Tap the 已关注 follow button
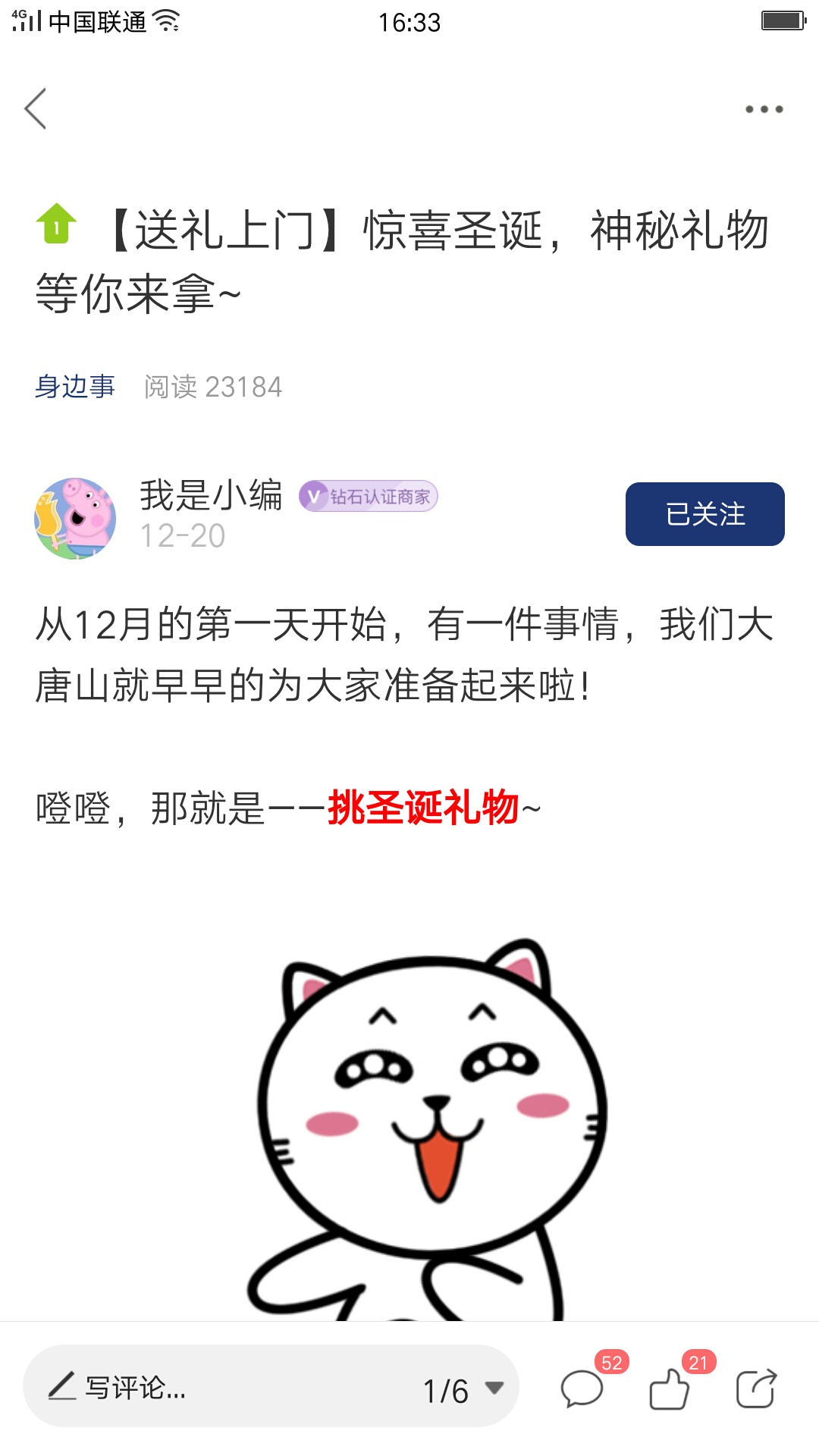 [704, 514]
